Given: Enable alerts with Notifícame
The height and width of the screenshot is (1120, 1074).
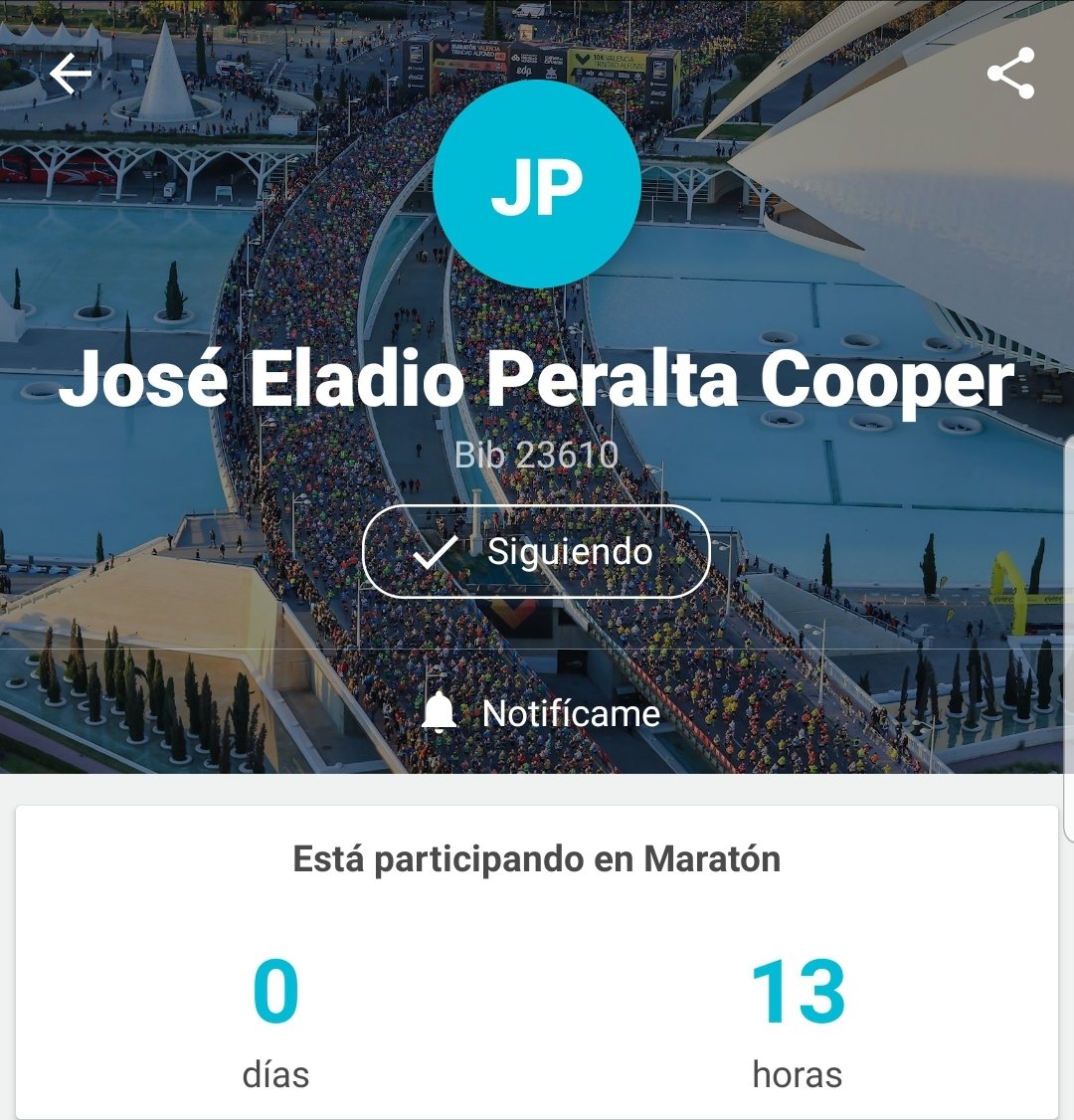Looking at the screenshot, I should pos(541,713).
